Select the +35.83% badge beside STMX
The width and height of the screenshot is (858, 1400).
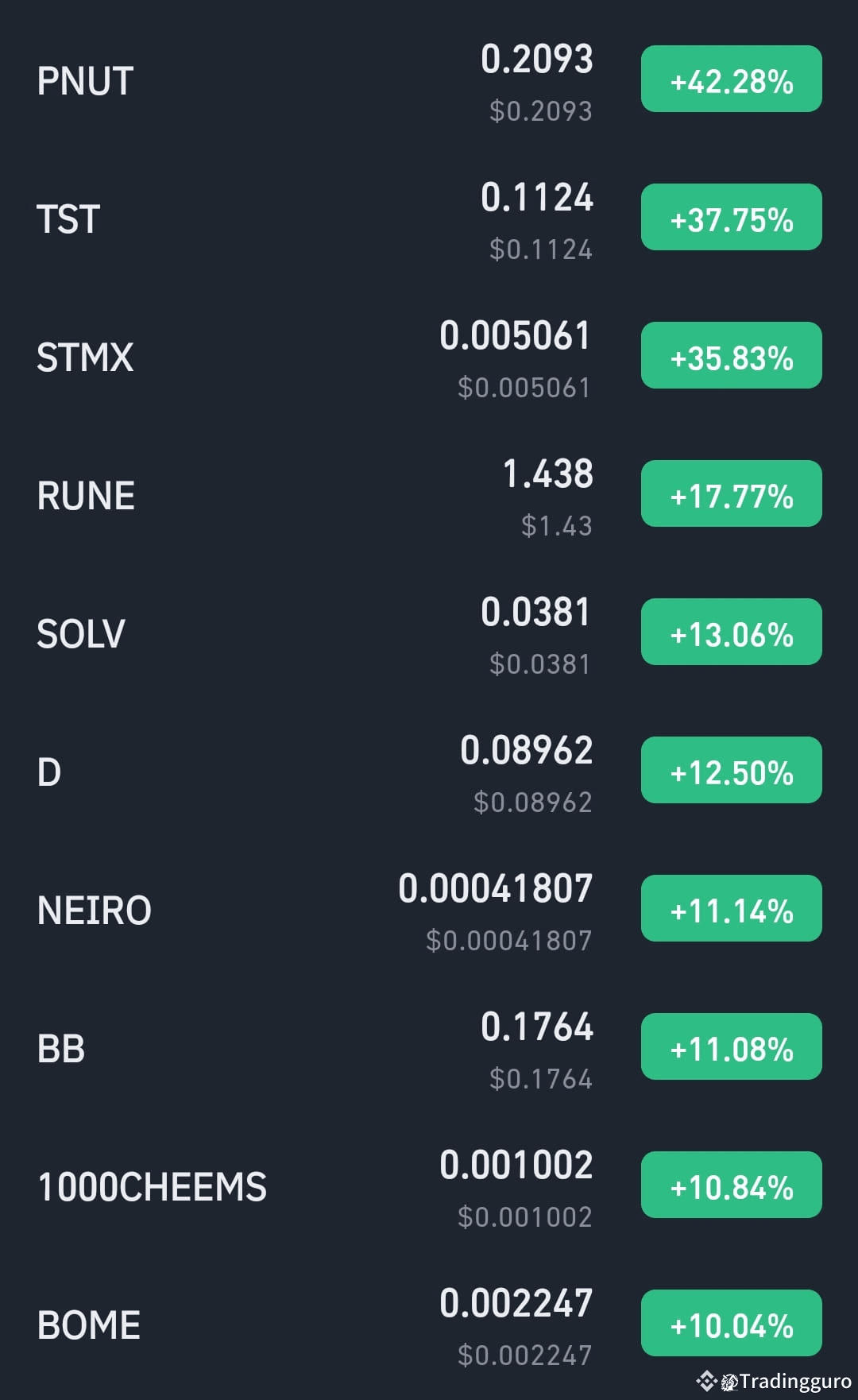(730, 356)
